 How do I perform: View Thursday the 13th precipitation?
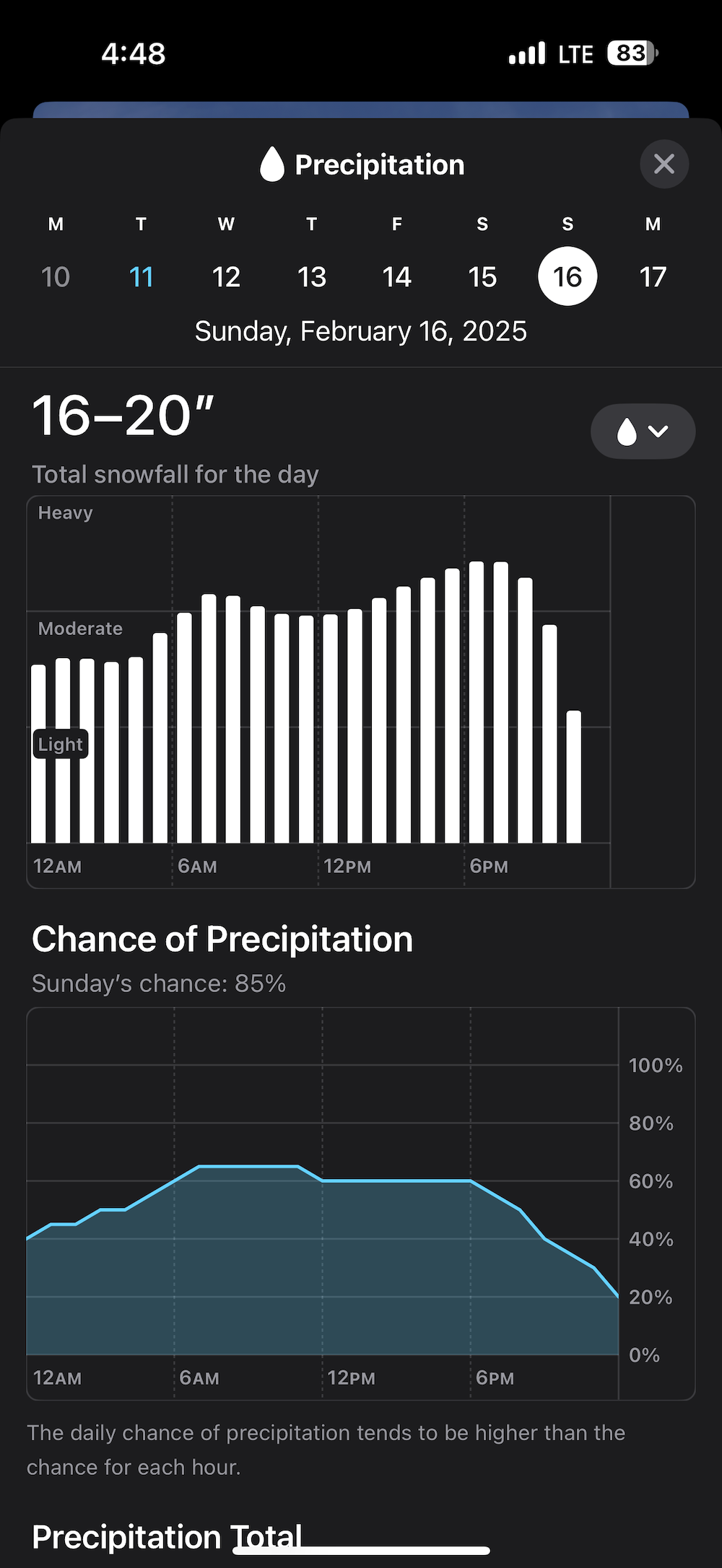tap(312, 276)
